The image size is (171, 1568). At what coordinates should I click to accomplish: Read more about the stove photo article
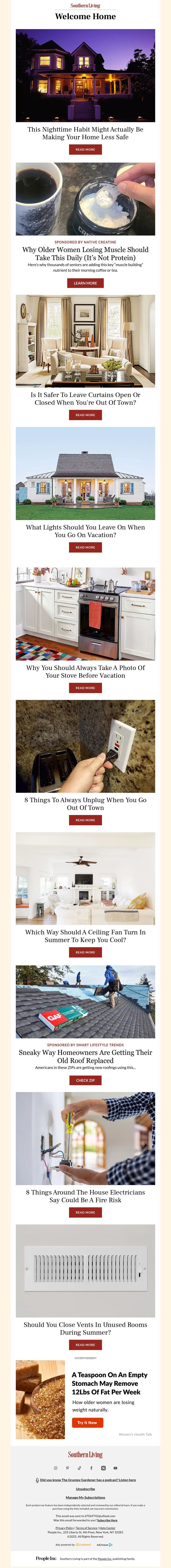[85, 688]
